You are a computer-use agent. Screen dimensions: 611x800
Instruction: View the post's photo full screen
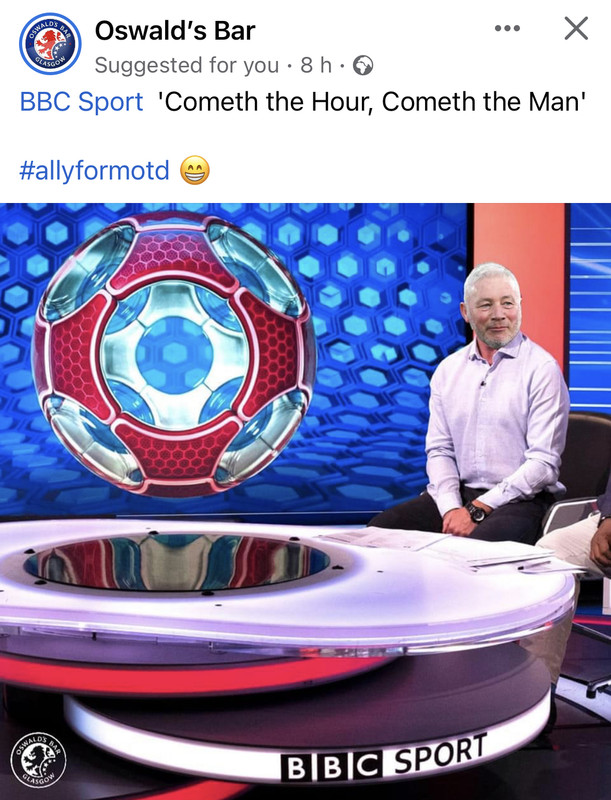pyautogui.click(x=306, y=502)
